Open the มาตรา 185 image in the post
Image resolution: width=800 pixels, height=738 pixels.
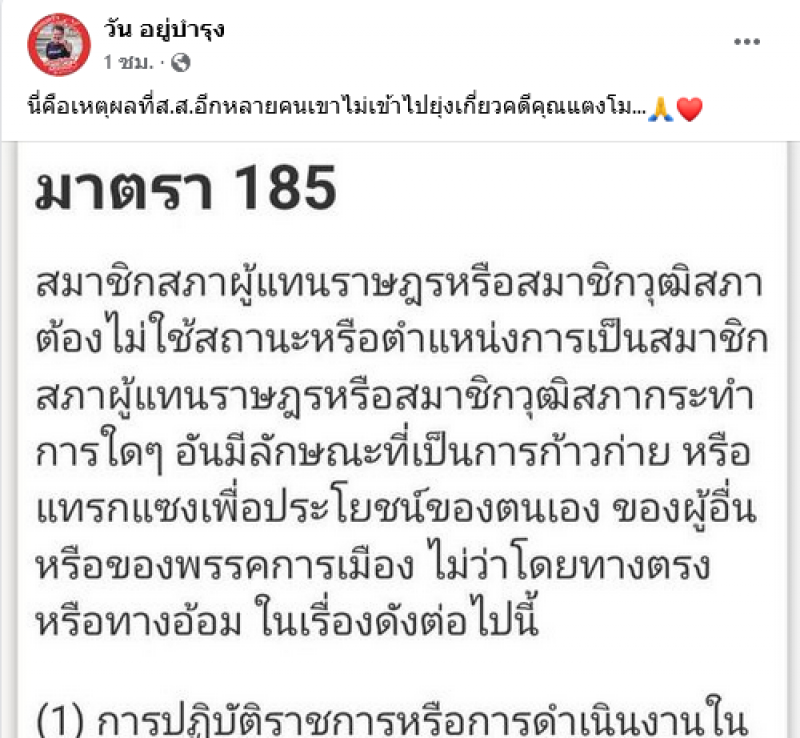(x=400, y=440)
